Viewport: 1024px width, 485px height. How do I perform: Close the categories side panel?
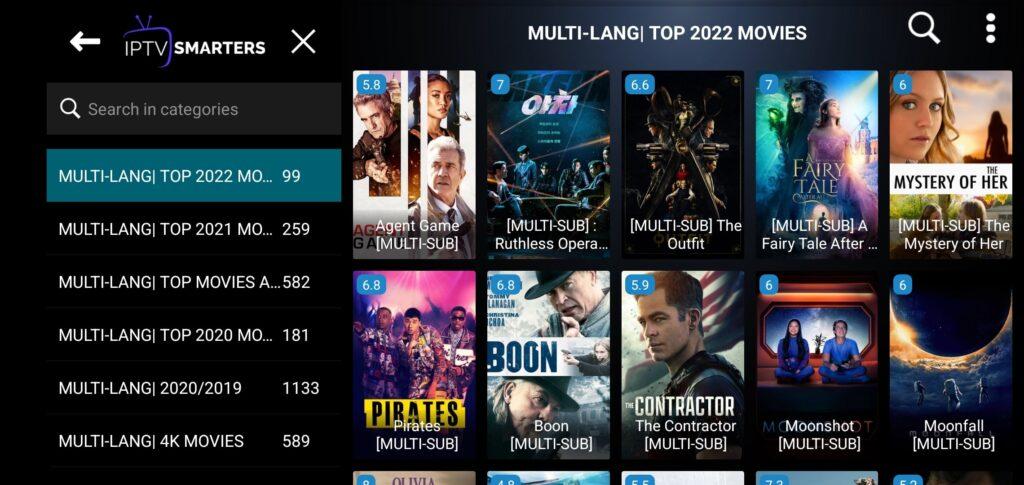(303, 42)
